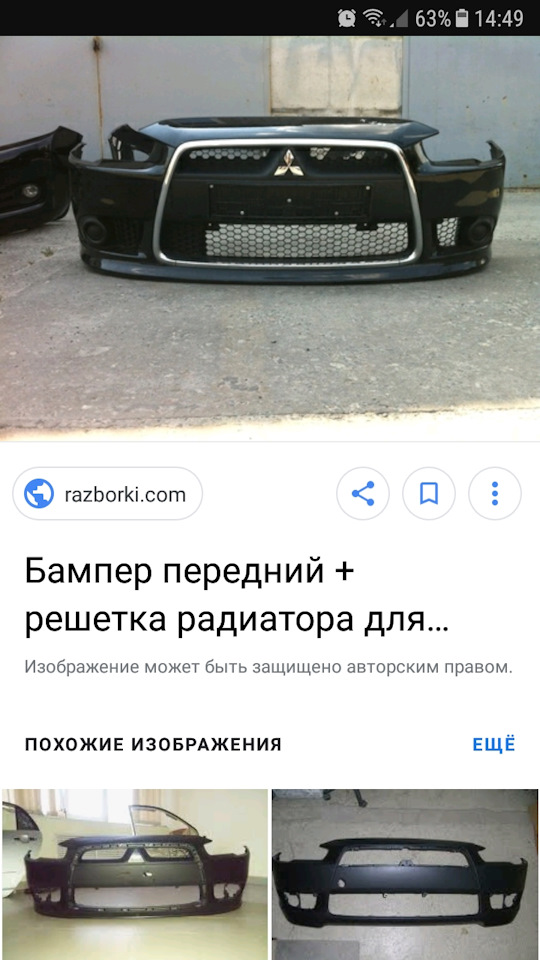Open the razborki.com source site chip
The image size is (540, 960).
pos(107,493)
